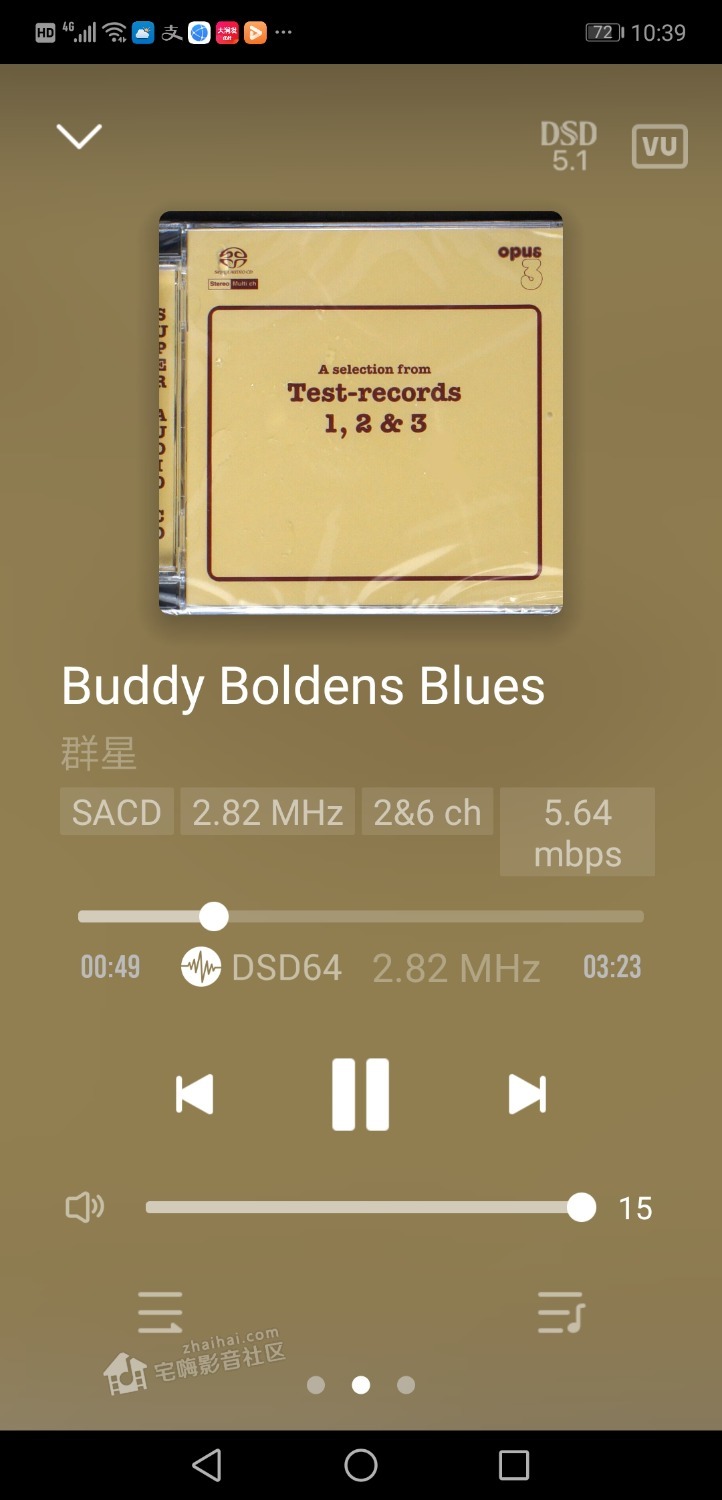Open the current playlist queue
Viewport: 722px width, 1500px height.
pyautogui.click(x=560, y=1312)
